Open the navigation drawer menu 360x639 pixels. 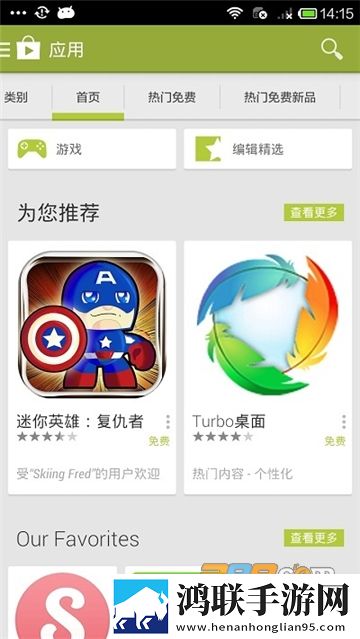[5, 50]
